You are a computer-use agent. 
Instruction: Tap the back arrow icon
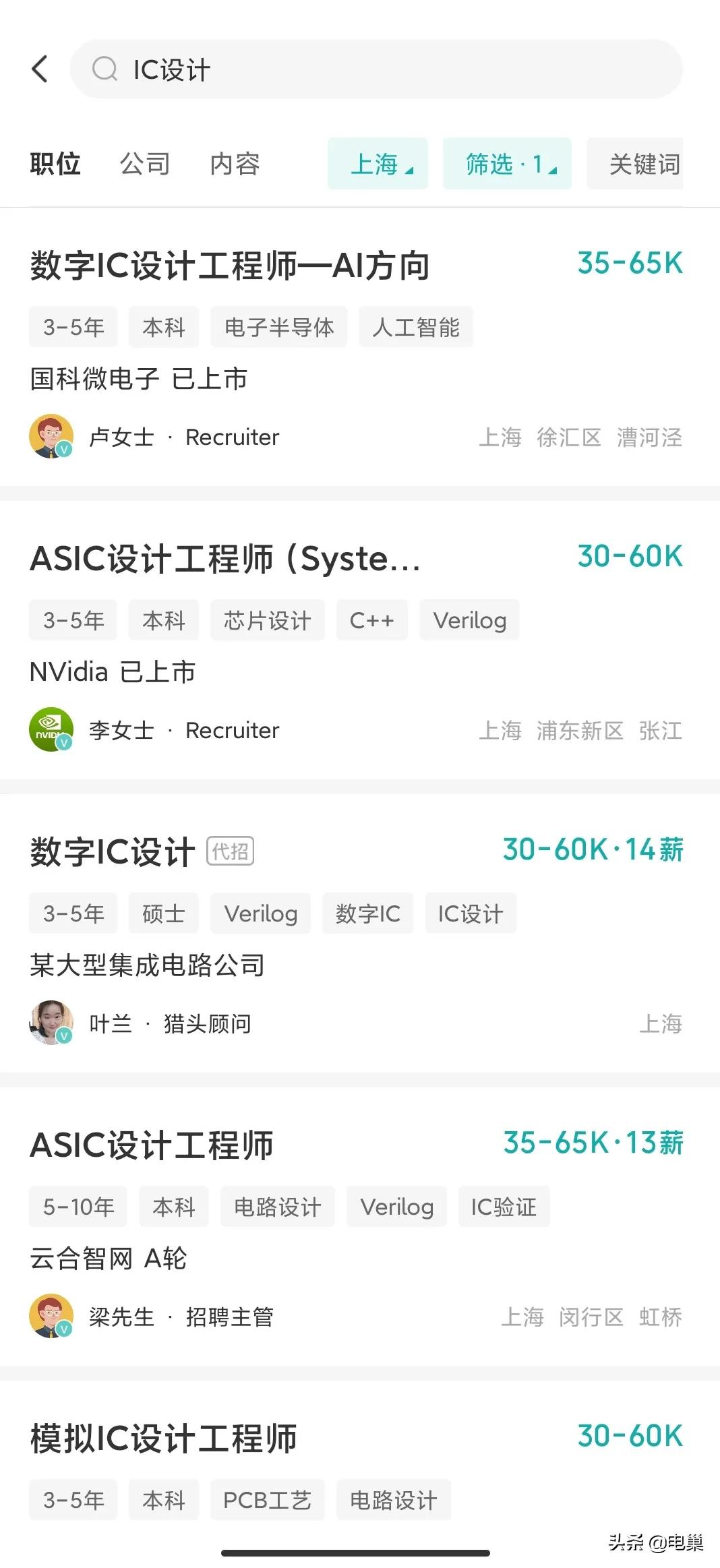(38, 69)
